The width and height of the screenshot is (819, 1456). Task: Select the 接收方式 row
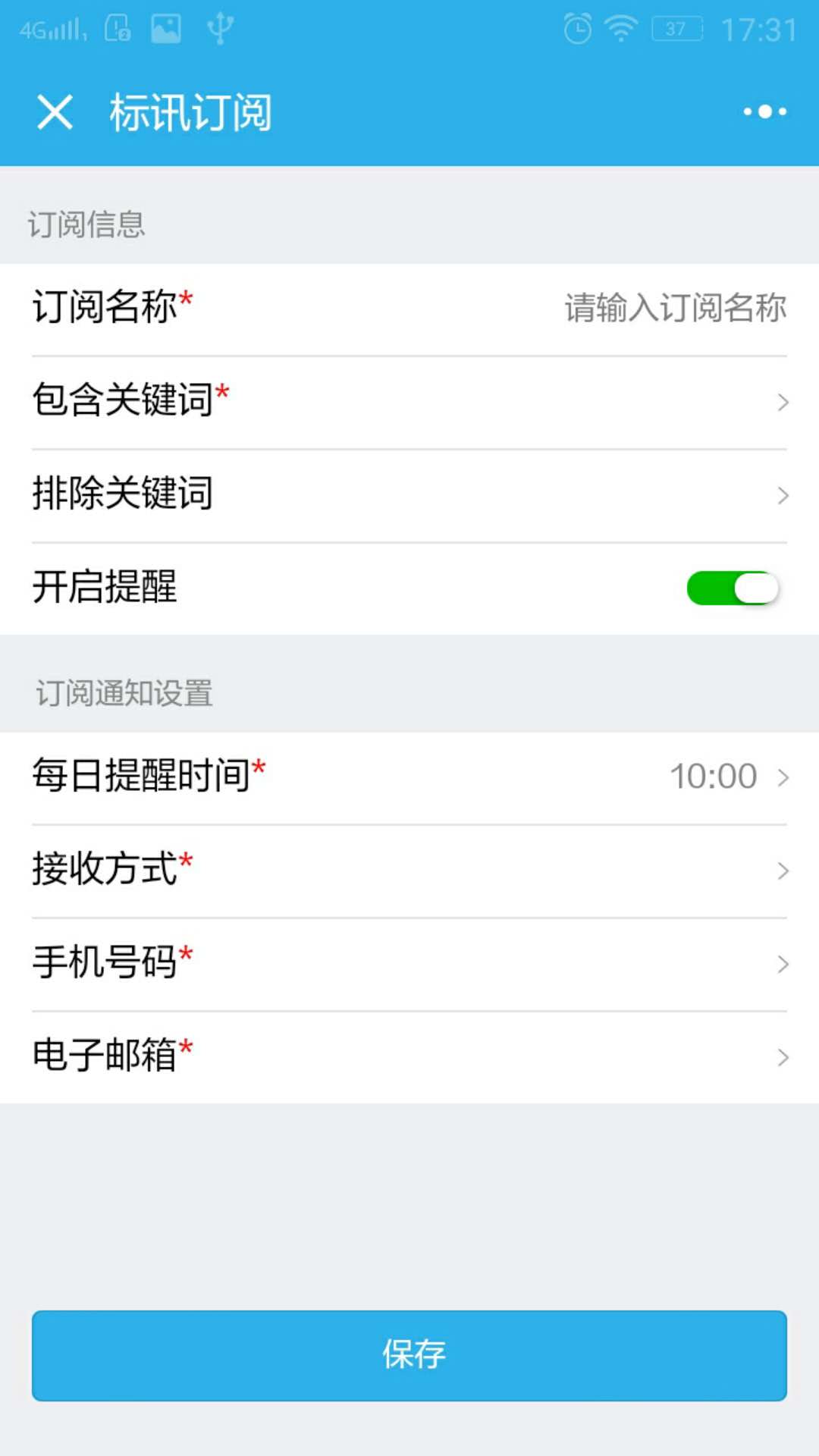tap(409, 871)
